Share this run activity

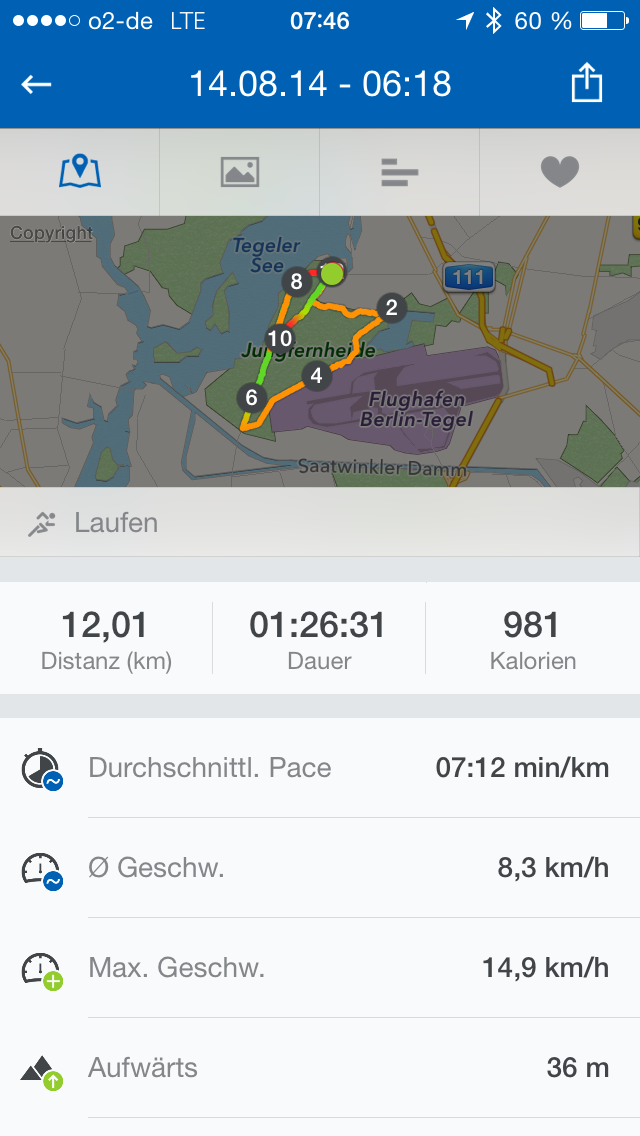pos(587,83)
